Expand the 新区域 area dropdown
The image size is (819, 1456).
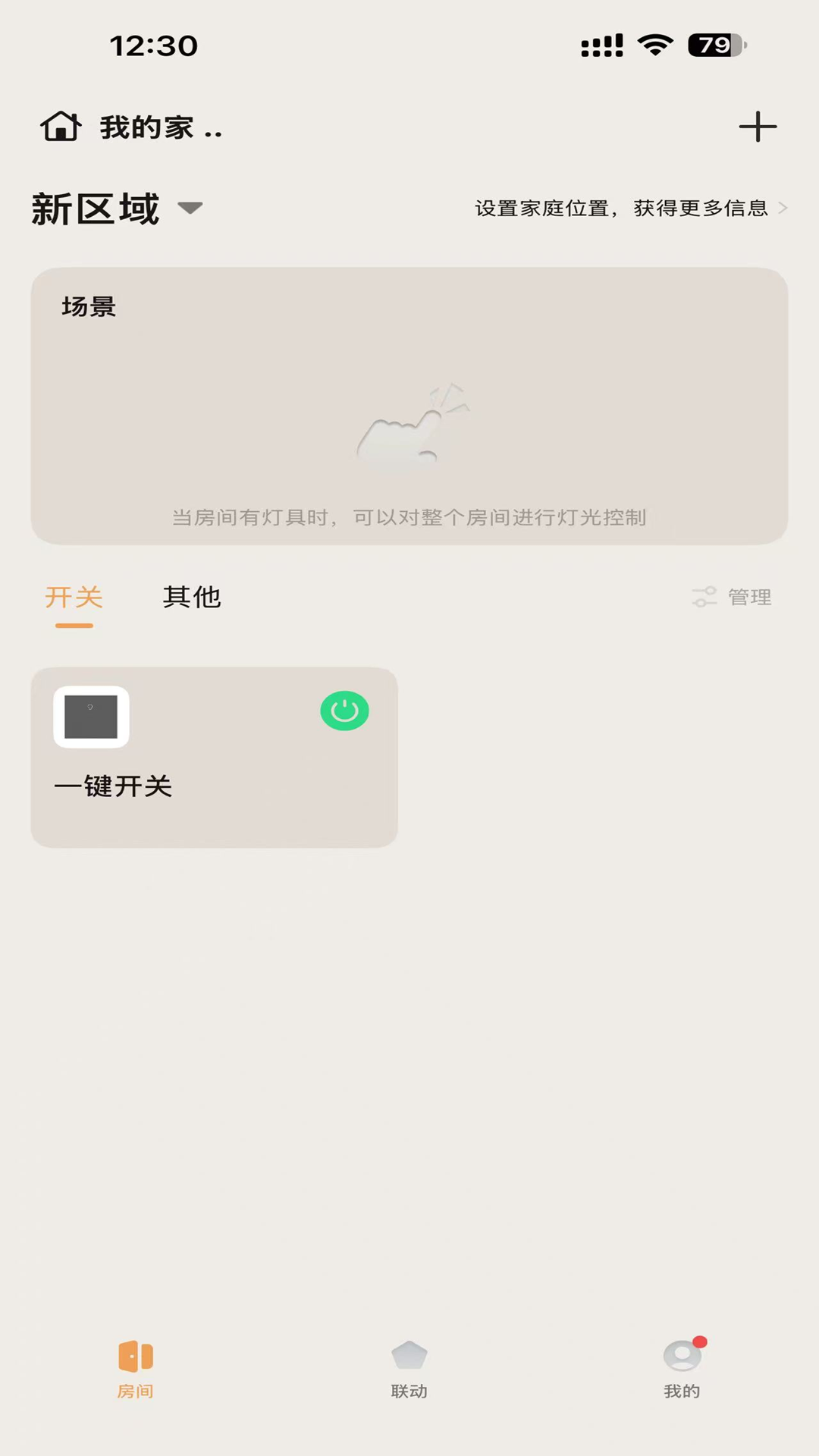190,208
